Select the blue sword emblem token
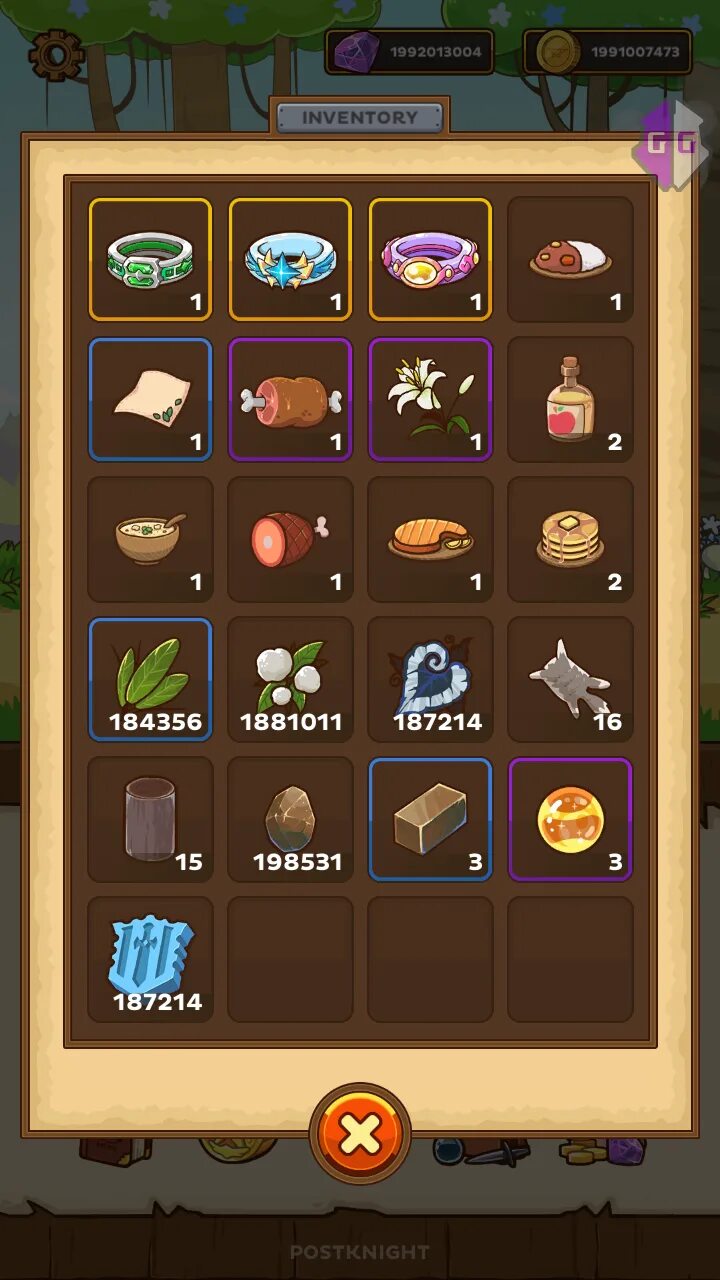Viewport: 720px width, 1280px height. tap(150, 960)
